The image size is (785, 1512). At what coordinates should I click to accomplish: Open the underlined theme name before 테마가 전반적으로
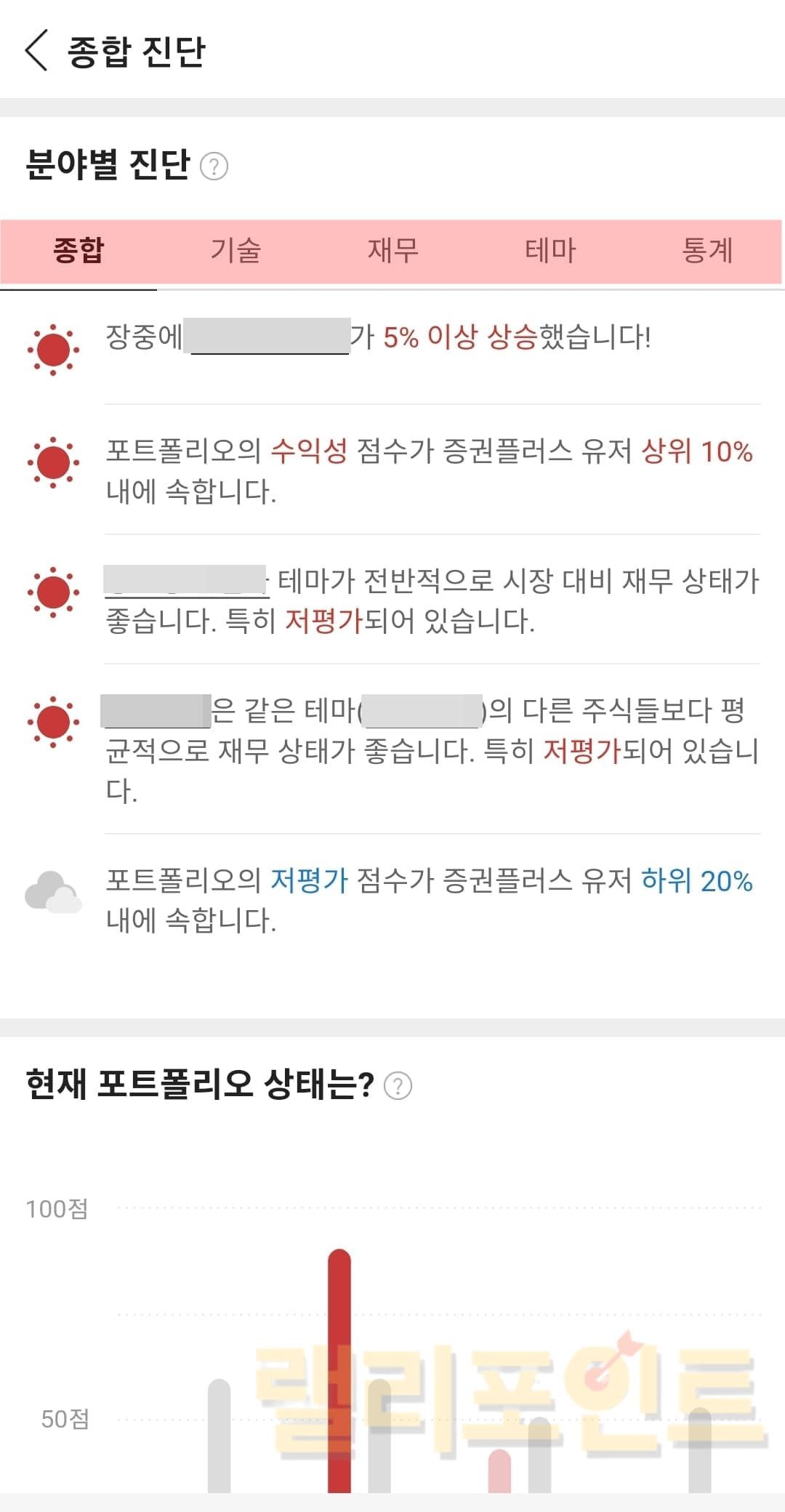point(186,582)
